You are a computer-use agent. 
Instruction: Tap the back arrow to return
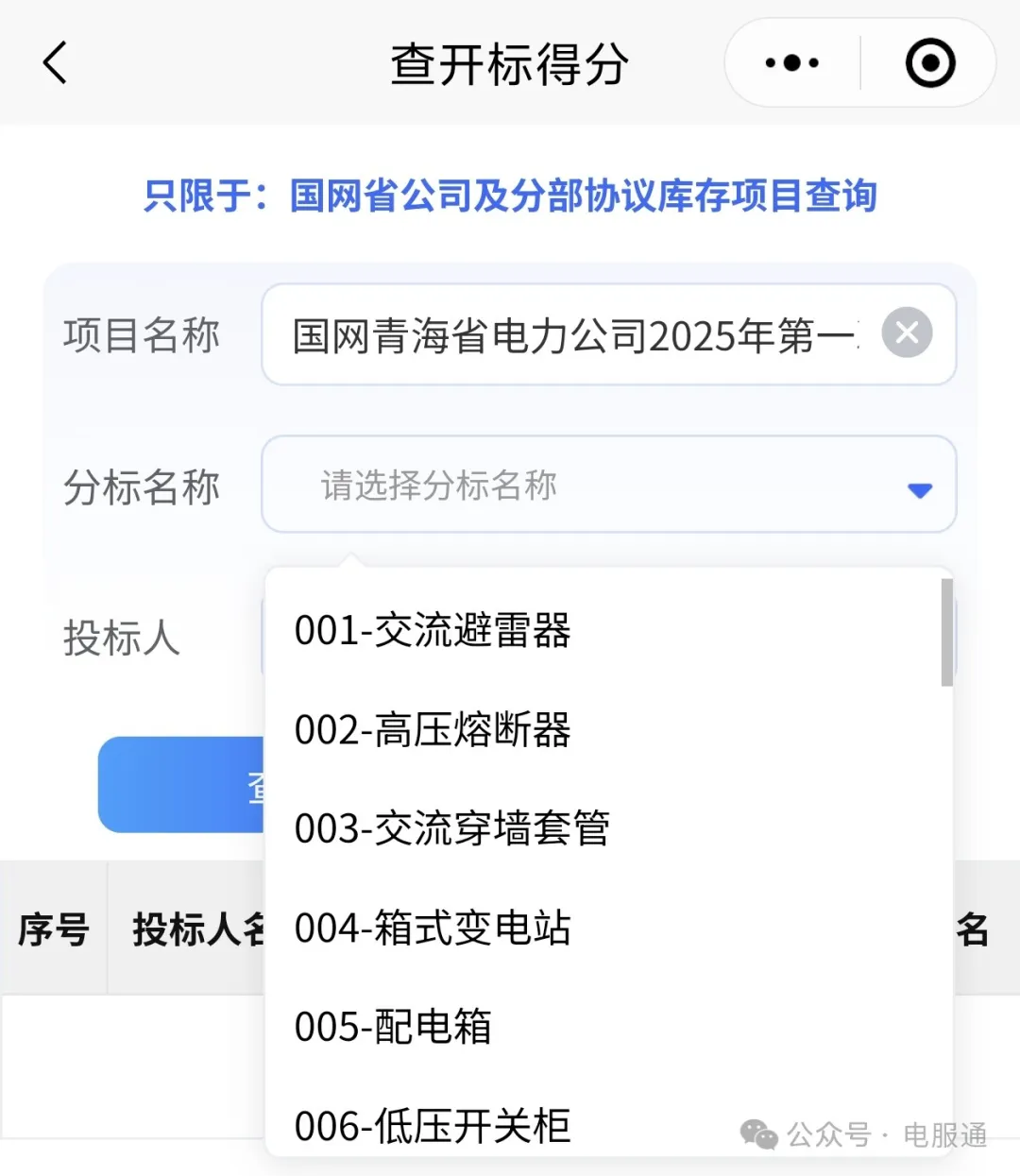(54, 63)
